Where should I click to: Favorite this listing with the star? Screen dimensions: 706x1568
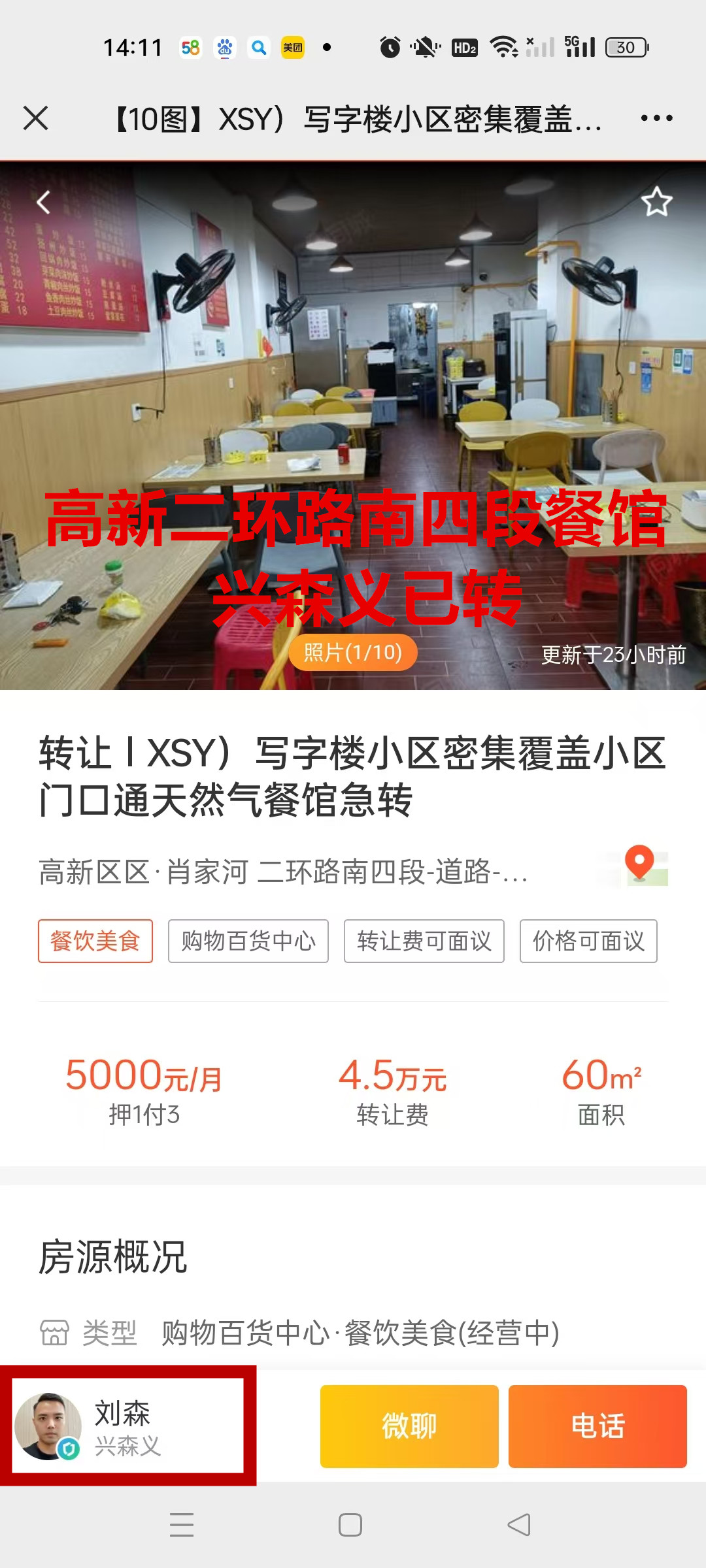pyautogui.click(x=656, y=202)
